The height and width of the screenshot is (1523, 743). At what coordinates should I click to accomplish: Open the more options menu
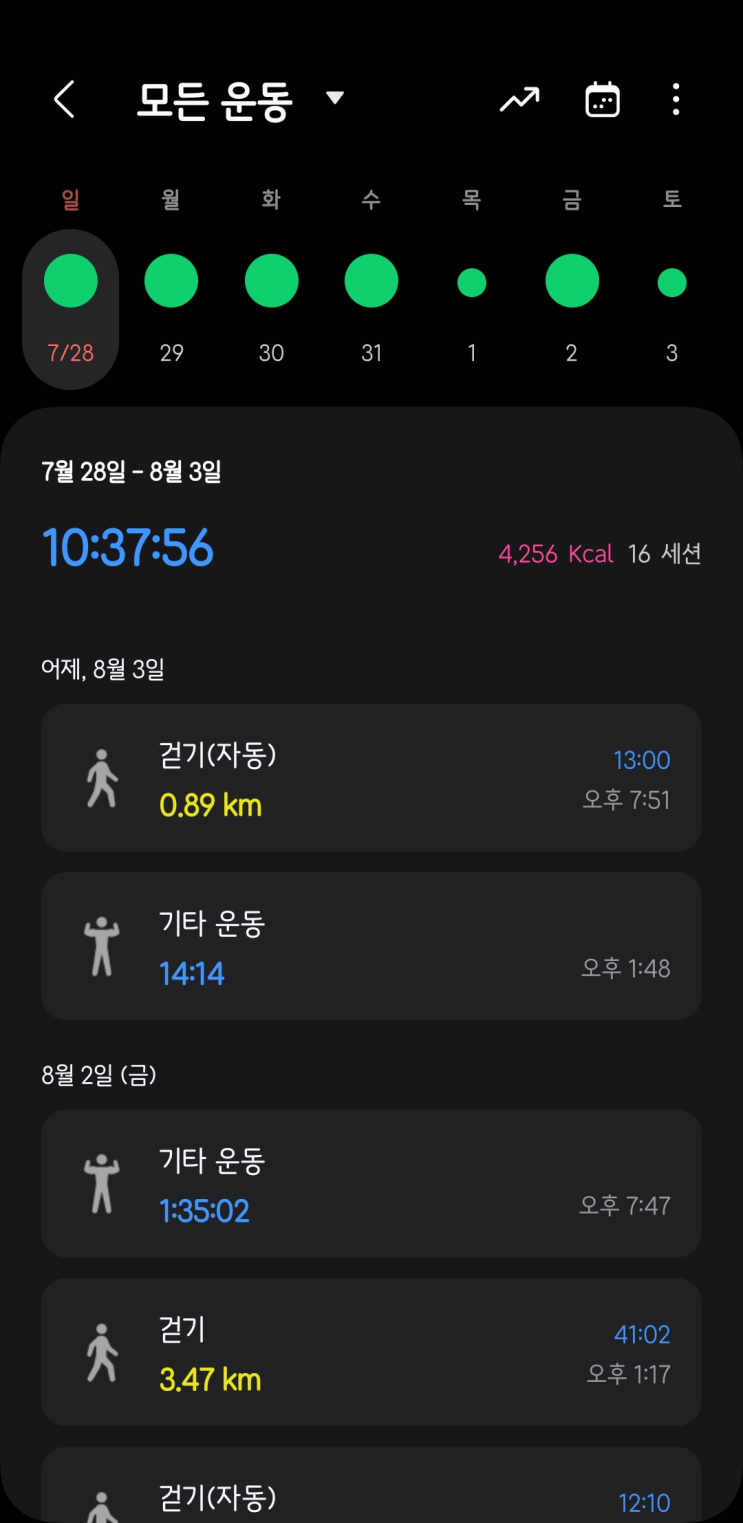676,100
